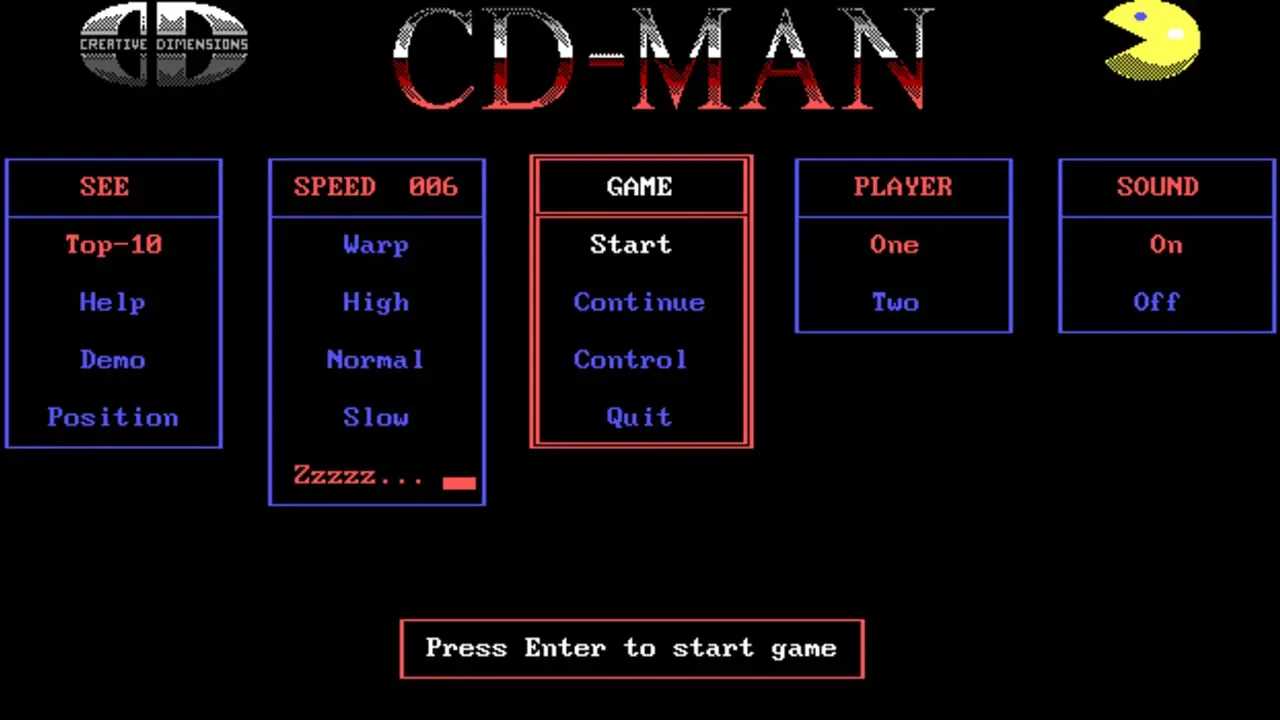Select One player mode
1280x720 pixels.
tap(894, 245)
